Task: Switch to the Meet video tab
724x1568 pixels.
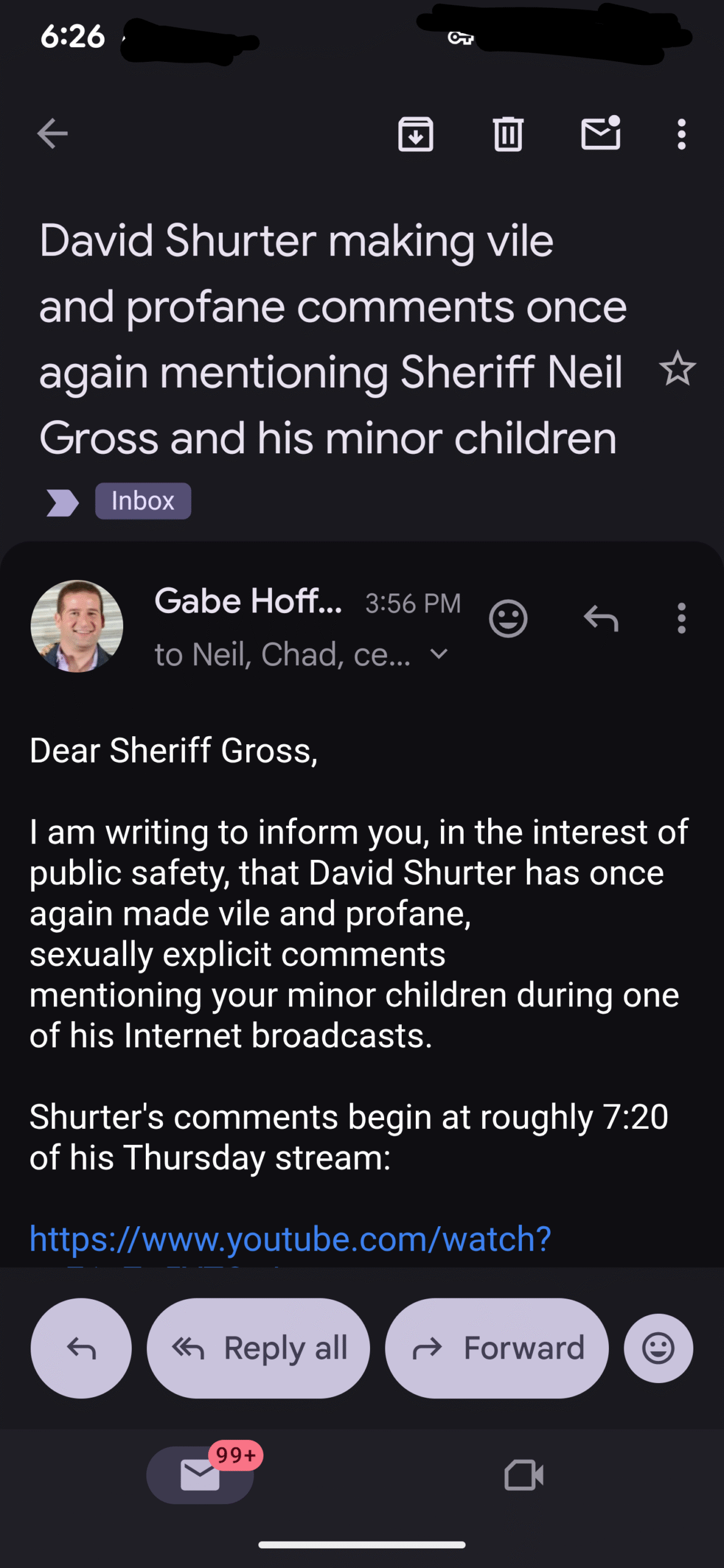Action: (x=524, y=1475)
